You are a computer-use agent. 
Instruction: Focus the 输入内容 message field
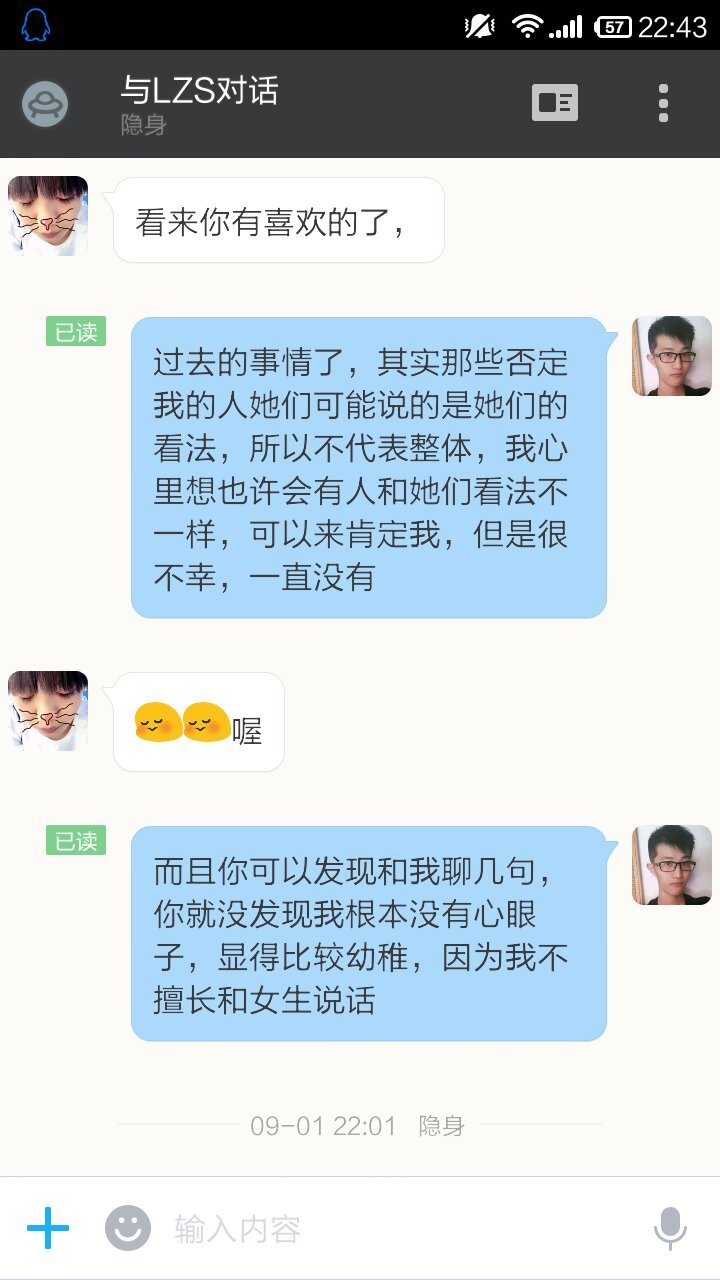[x=390, y=1228]
